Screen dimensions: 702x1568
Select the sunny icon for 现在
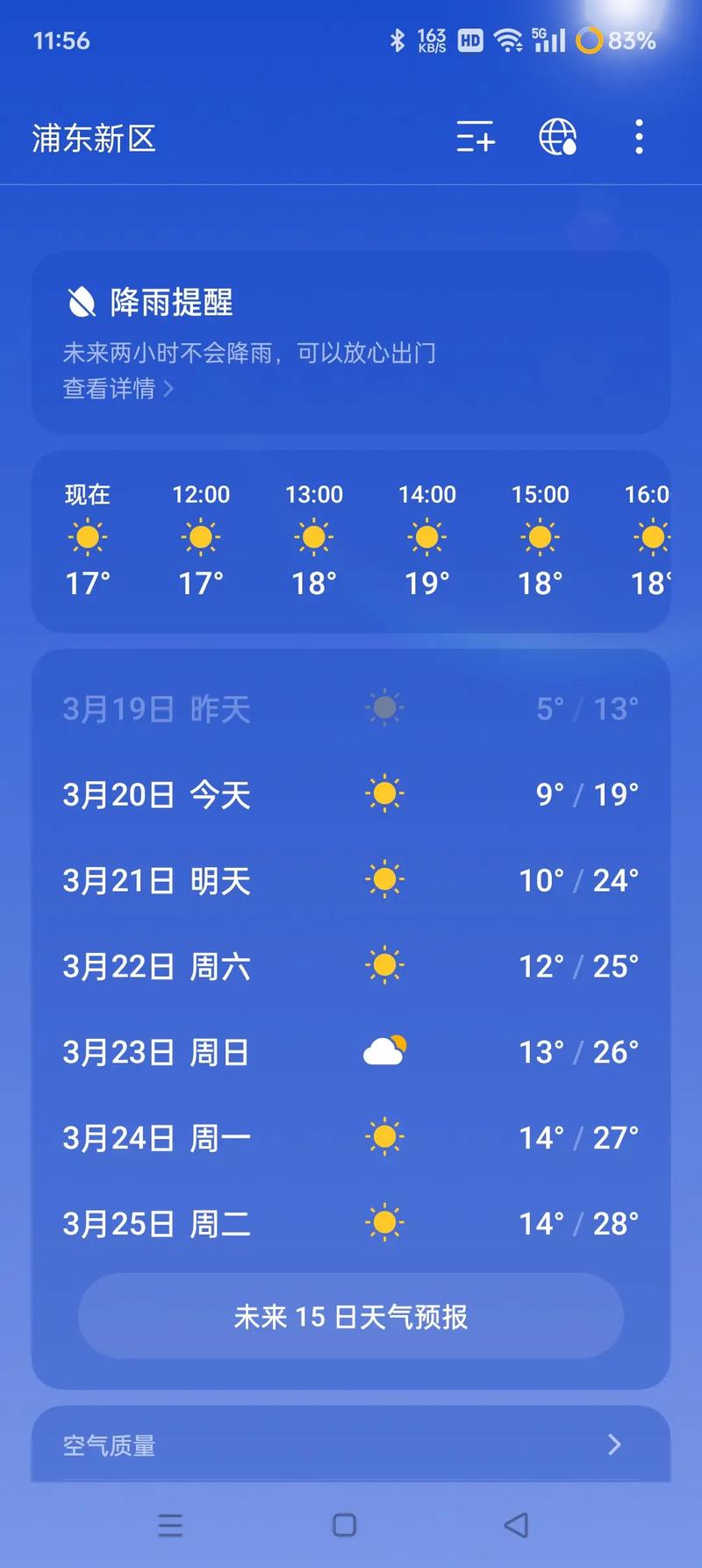point(86,536)
